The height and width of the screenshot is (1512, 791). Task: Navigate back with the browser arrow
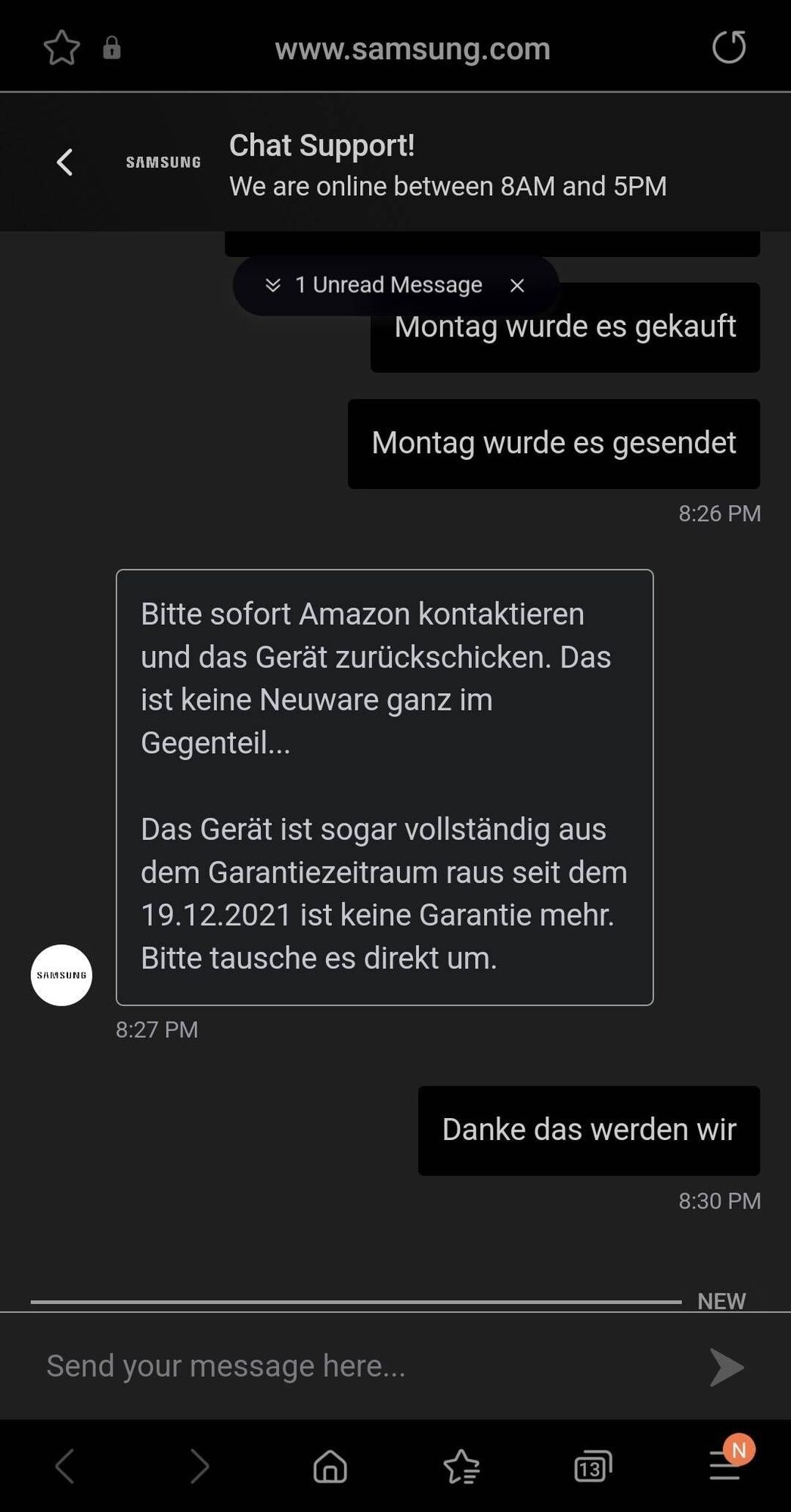(66, 1467)
